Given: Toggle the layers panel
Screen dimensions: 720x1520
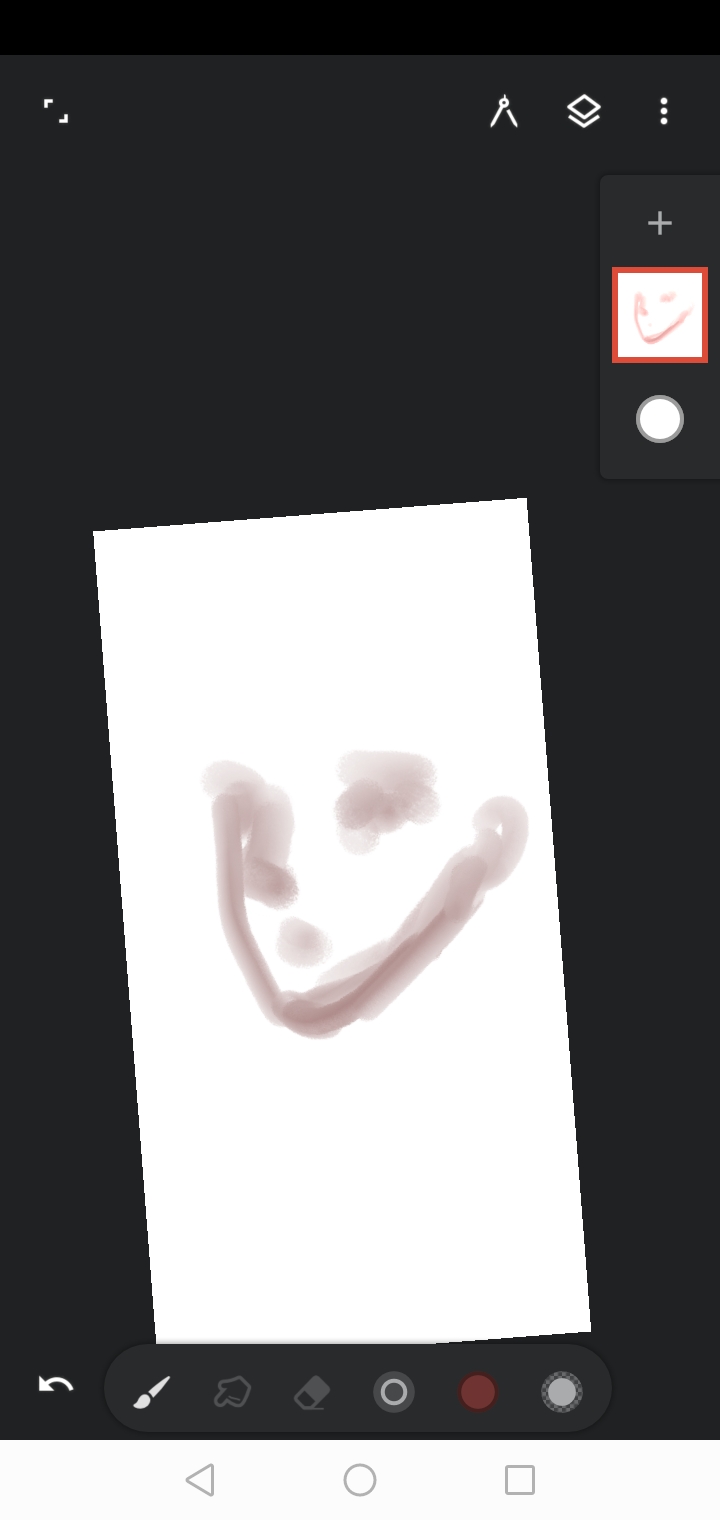Looking at the screenshot, I should point(584,112).
